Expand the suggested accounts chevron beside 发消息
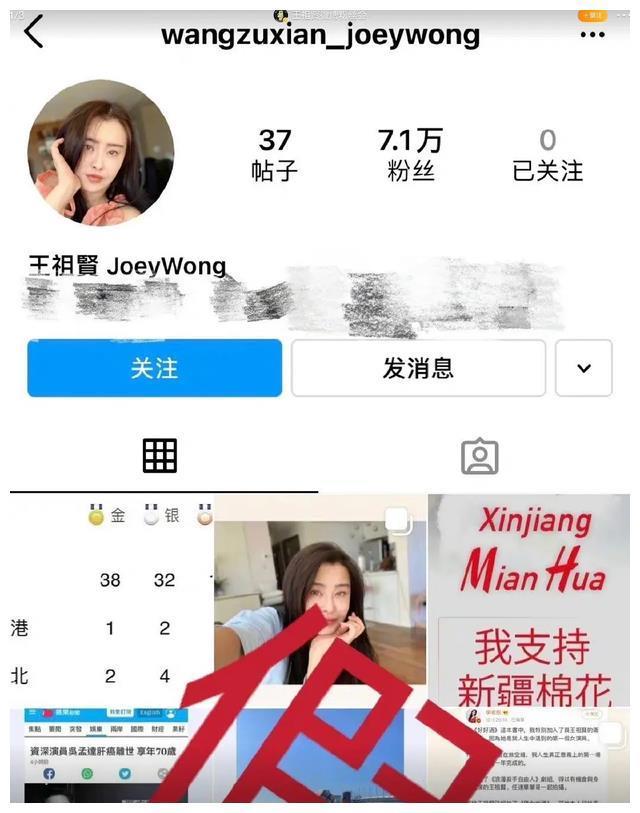The height and width of the screenshot is (813, 640). pyautogui.click(x=584, y=368)
